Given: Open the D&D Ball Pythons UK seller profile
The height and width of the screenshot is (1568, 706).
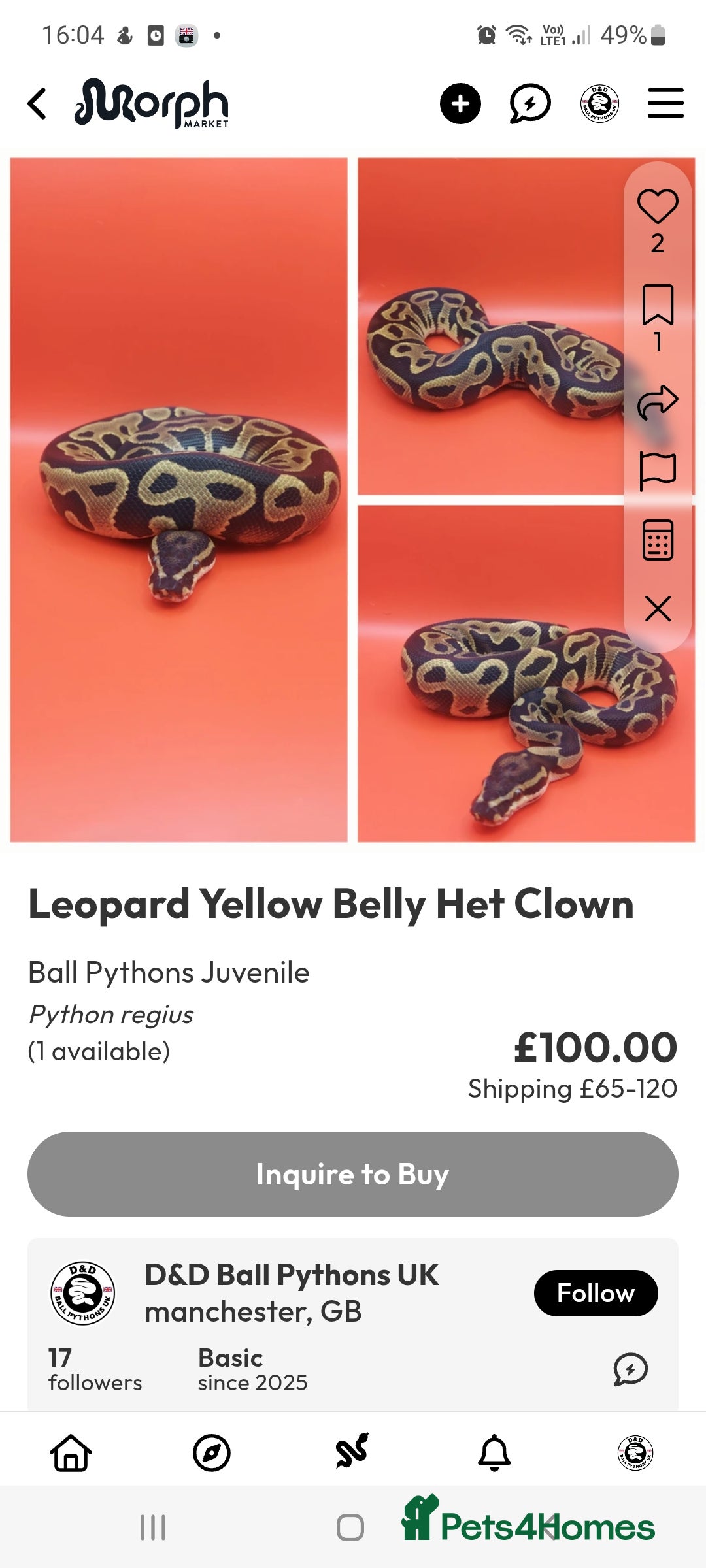Looking at the screenshot, I should pyautogui.click(x=292, y=1275).
